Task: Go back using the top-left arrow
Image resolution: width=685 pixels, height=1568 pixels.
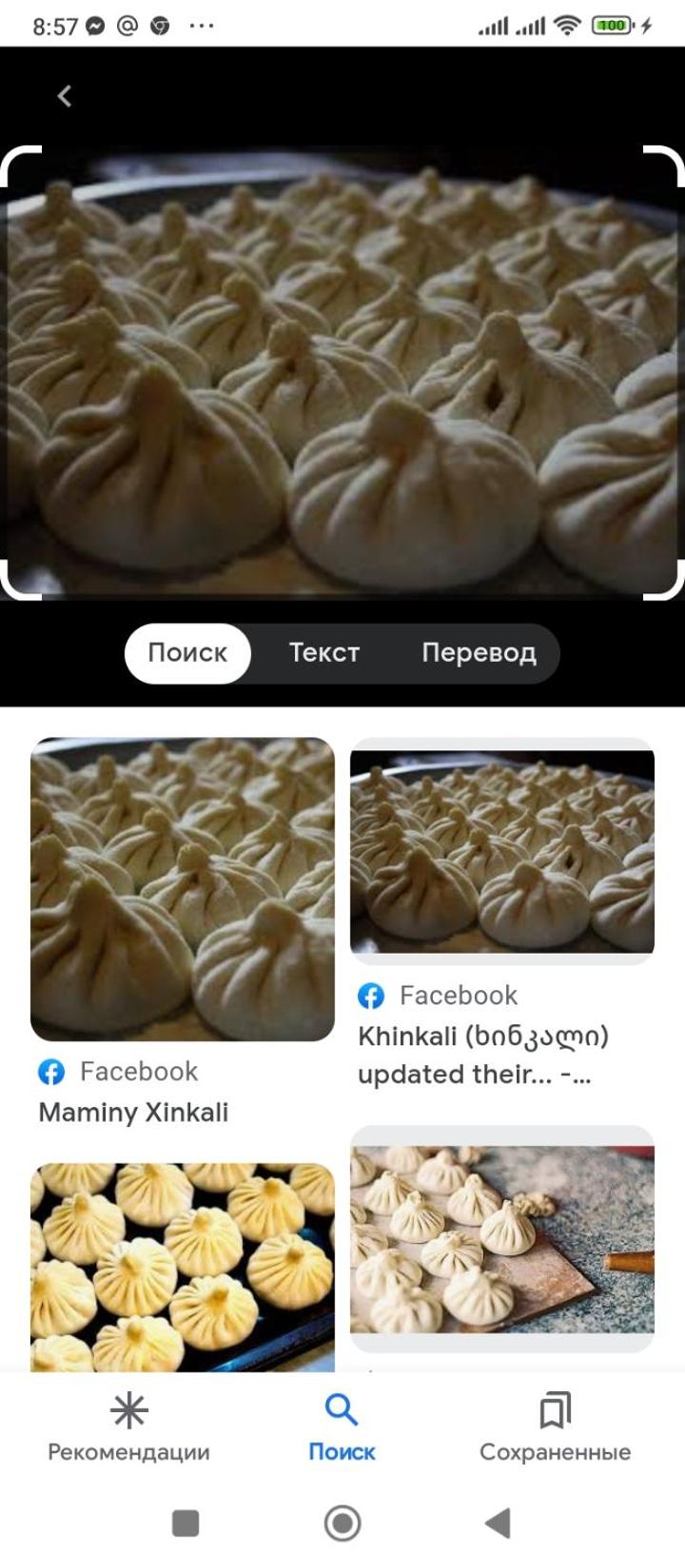Action: tap(65, 96)
